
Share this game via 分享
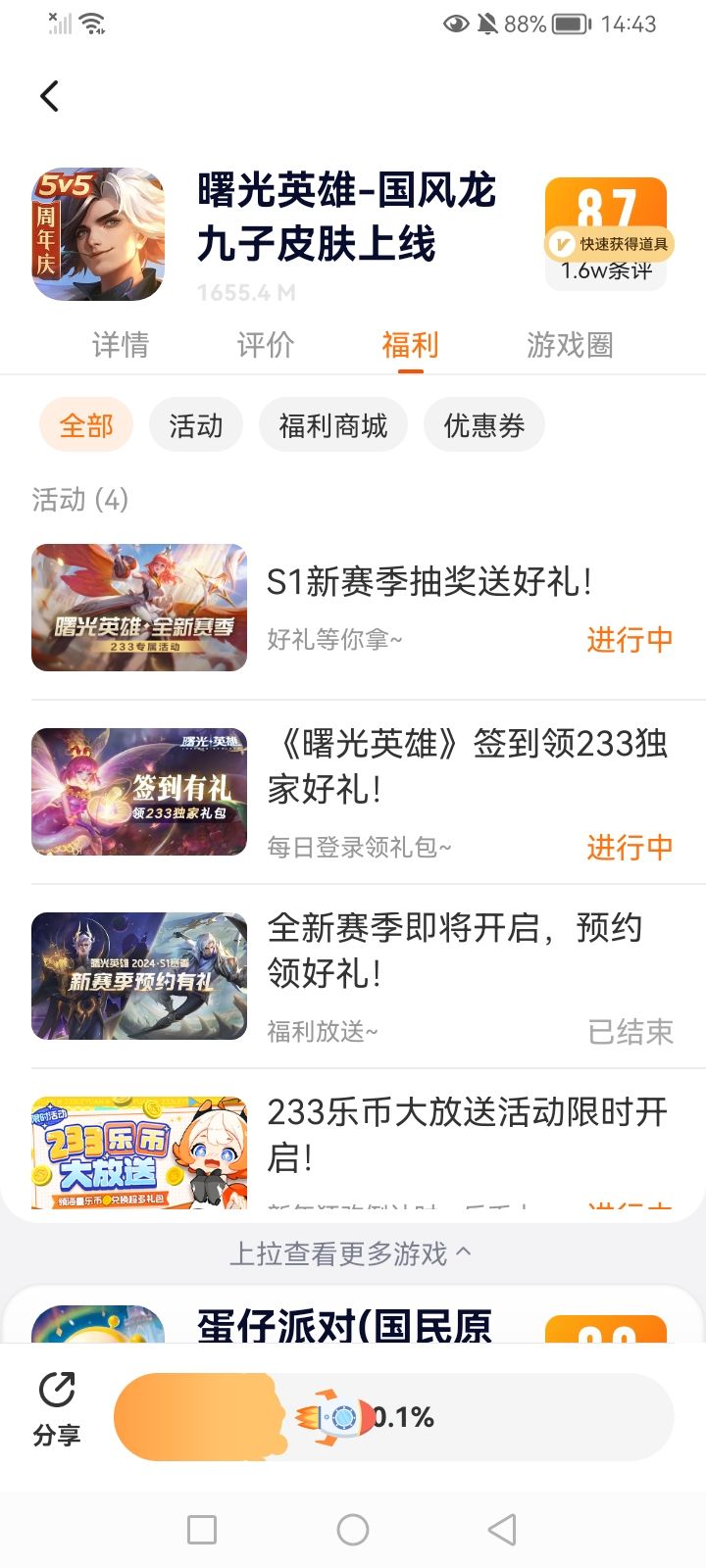tap(57, 1411)
